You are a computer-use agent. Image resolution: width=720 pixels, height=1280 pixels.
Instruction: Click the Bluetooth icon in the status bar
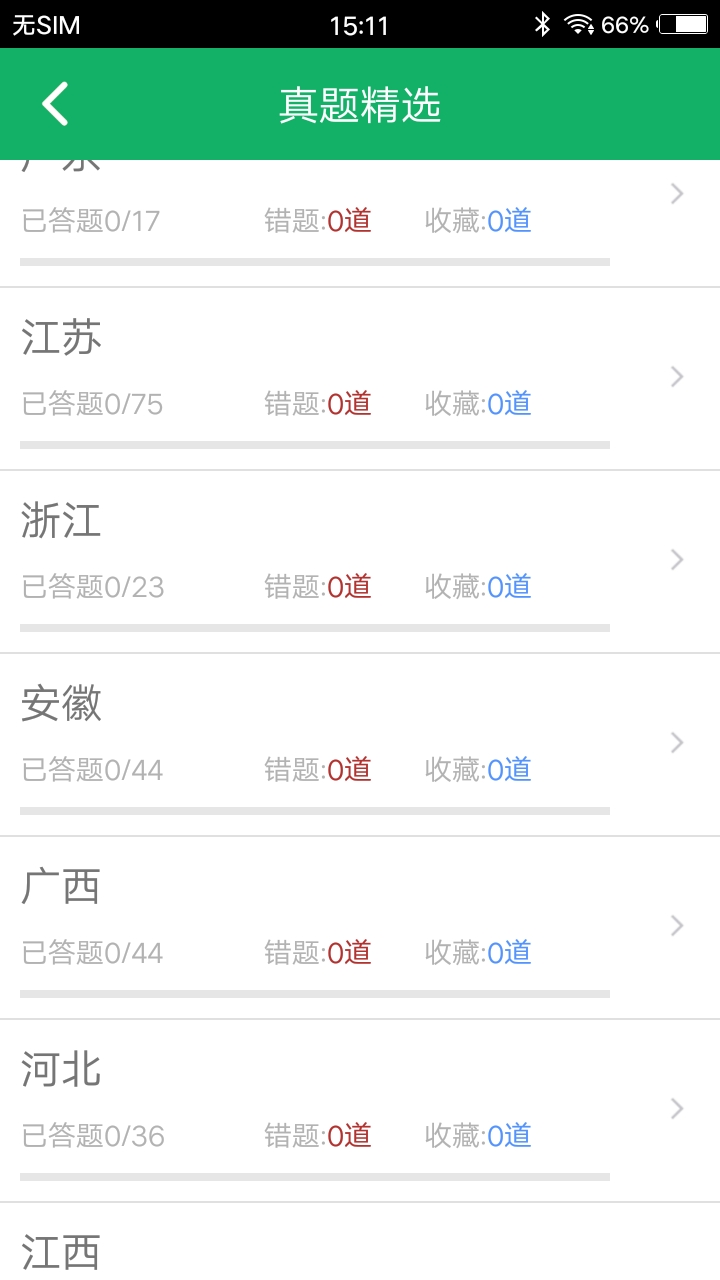(542, 24)
